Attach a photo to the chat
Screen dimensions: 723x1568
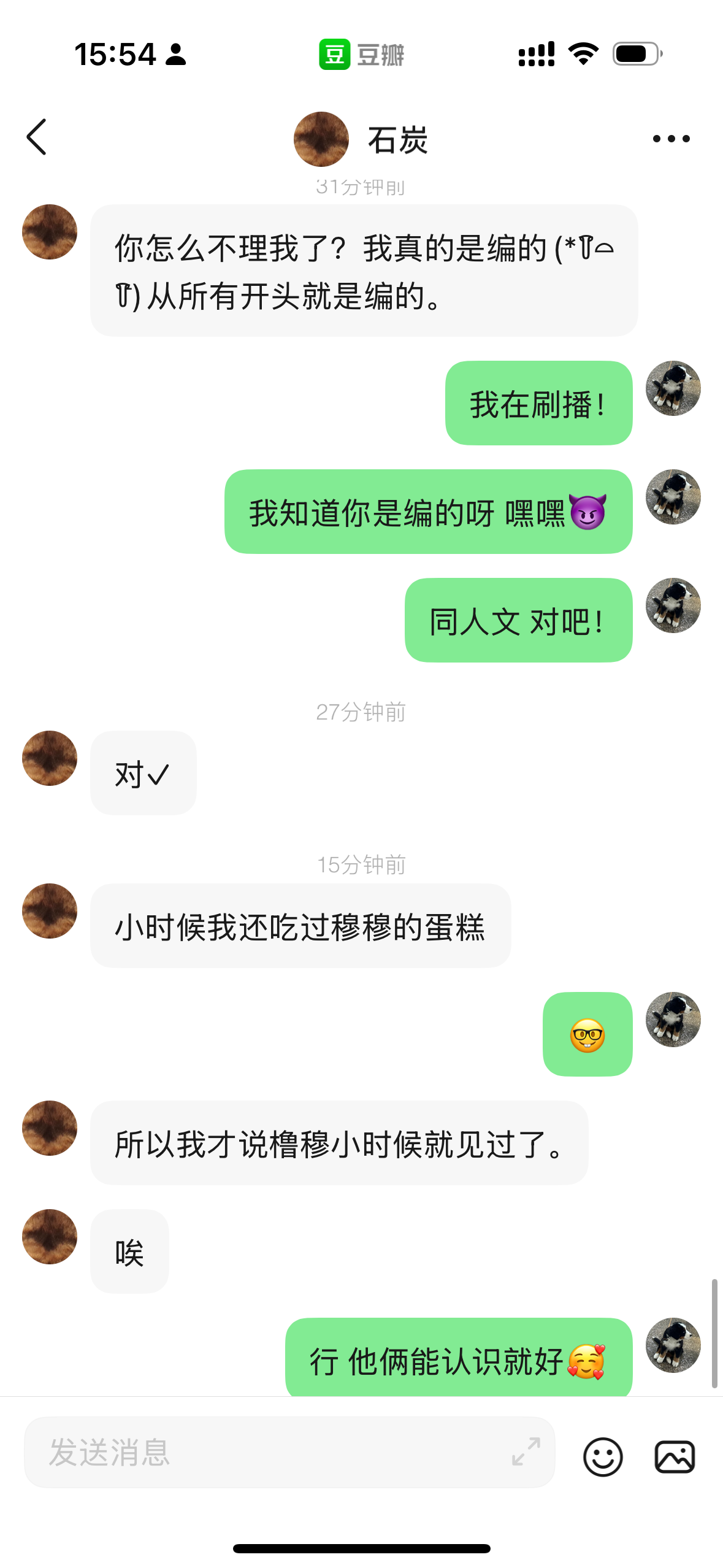coord(675,1456)
